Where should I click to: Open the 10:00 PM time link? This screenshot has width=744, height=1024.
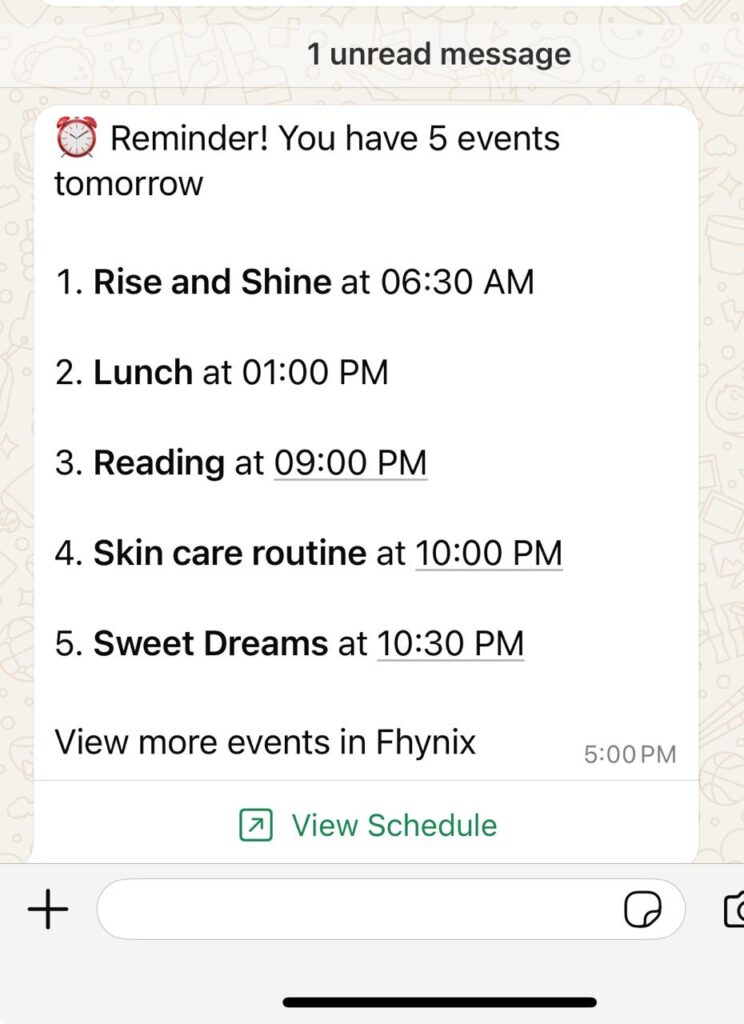488,552
